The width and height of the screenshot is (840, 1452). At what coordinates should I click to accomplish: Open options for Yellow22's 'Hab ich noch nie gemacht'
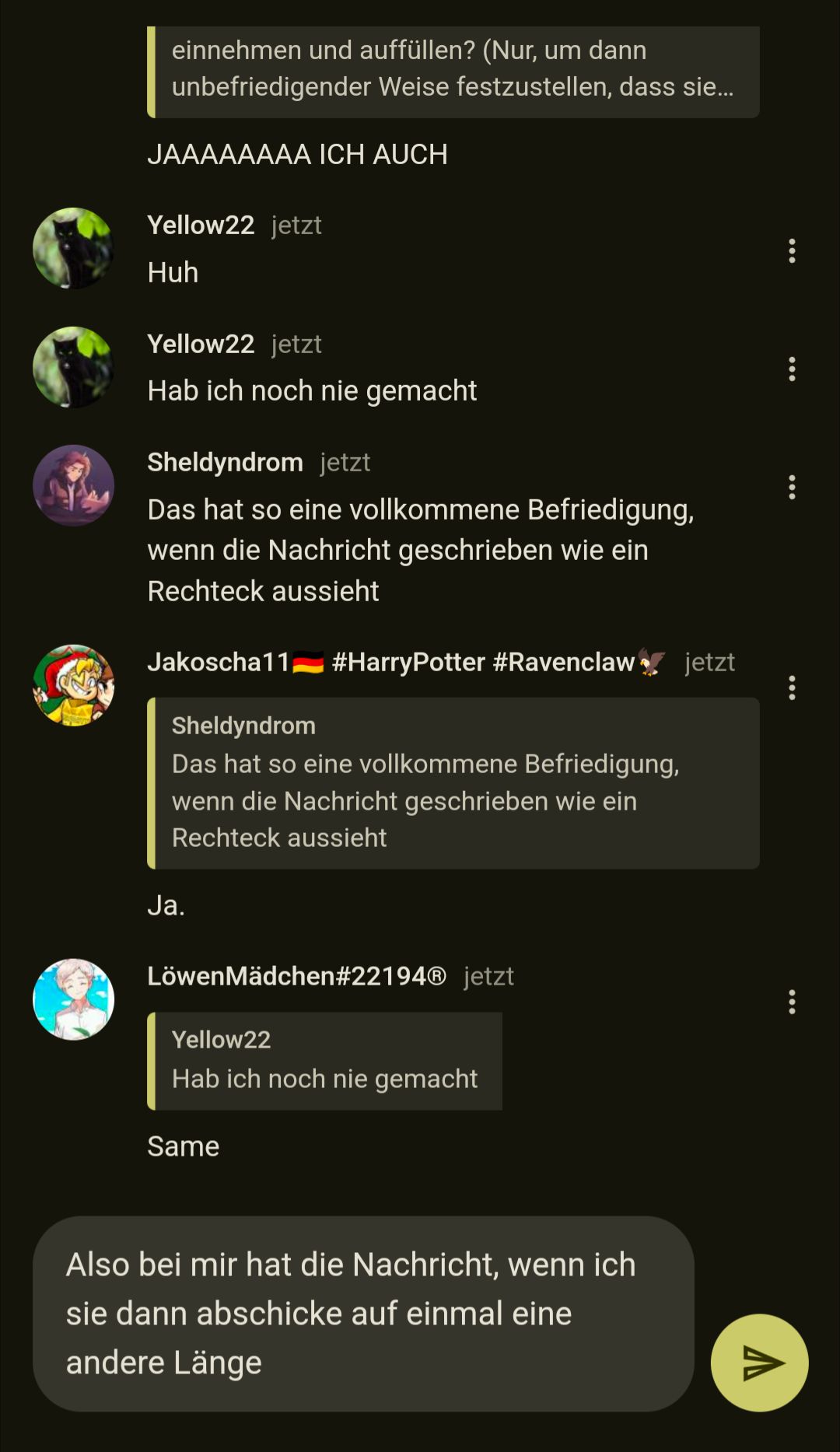click(x=792, y=369)
